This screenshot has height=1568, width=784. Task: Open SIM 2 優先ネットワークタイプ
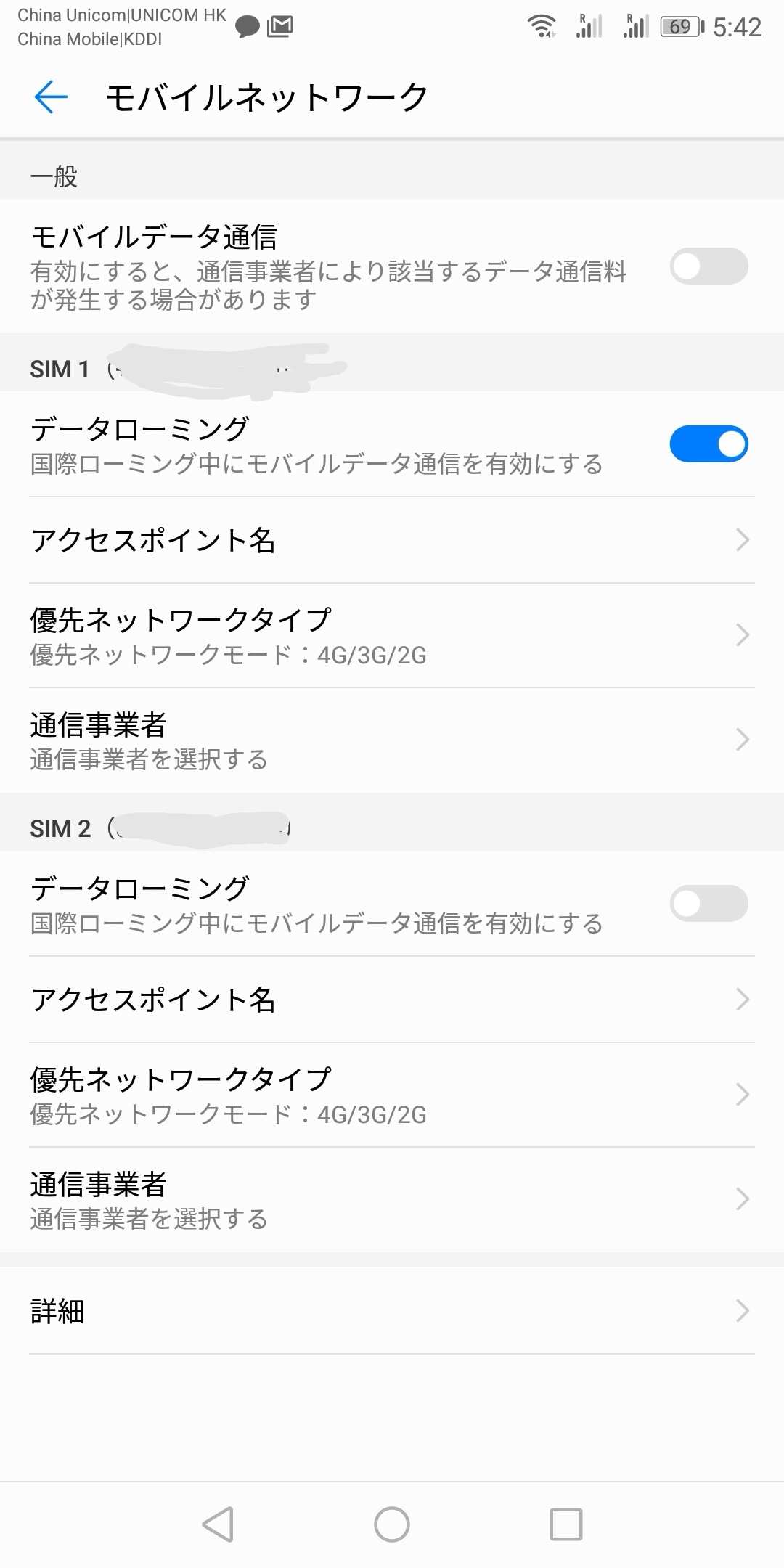point(392,1095)
